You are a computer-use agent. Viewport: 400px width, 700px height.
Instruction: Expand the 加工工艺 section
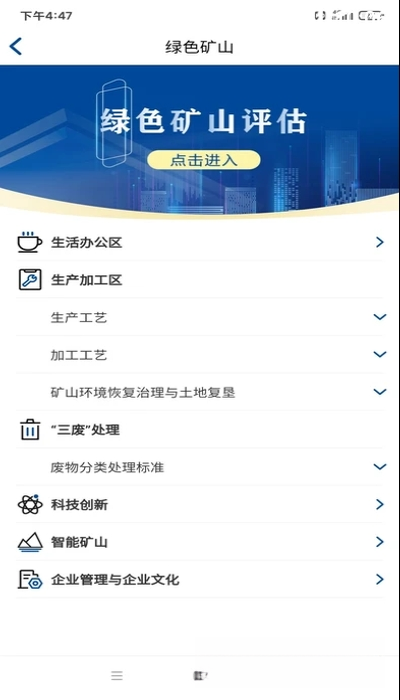[200, 355]
